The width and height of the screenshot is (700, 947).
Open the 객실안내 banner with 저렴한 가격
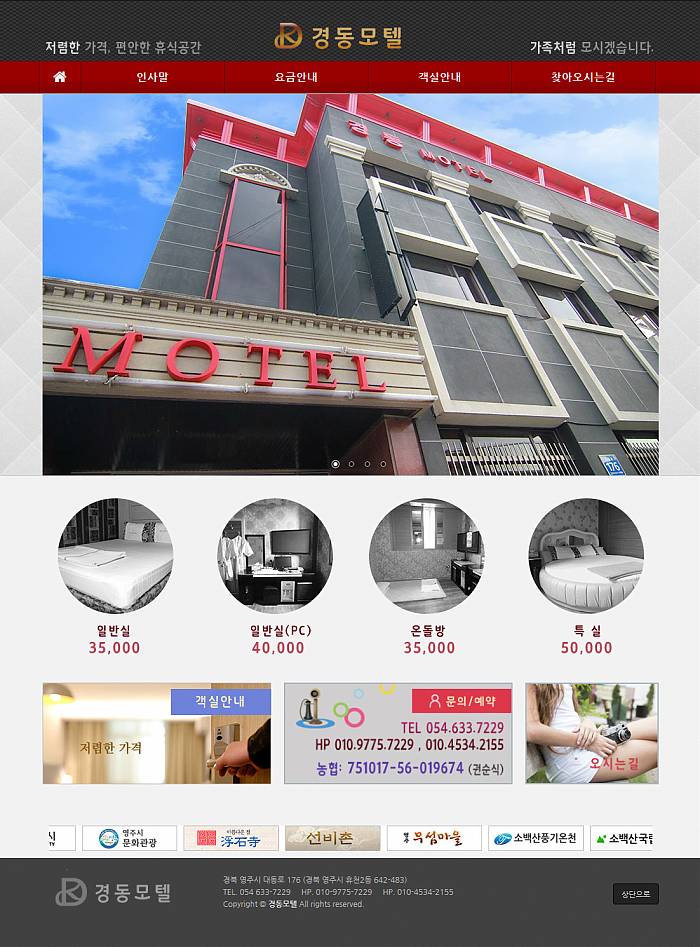pos(157,733)
